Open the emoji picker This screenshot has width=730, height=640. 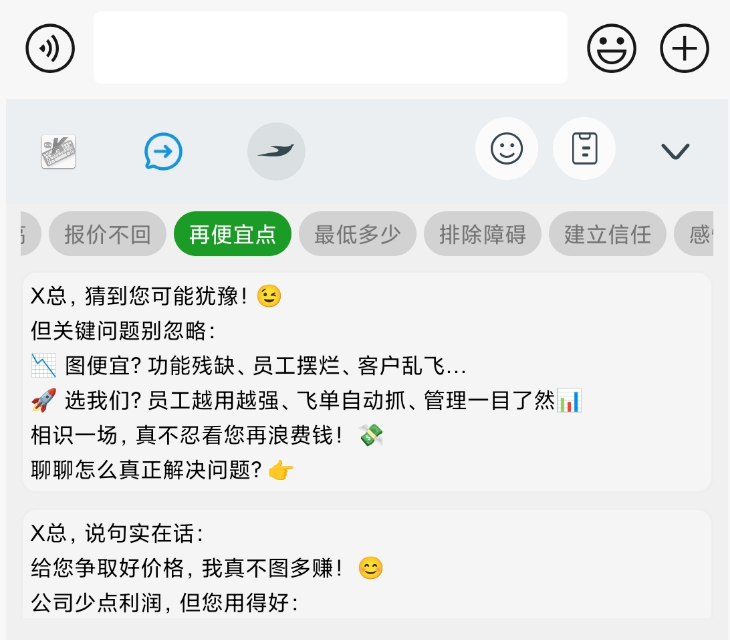tap(611, 48)
